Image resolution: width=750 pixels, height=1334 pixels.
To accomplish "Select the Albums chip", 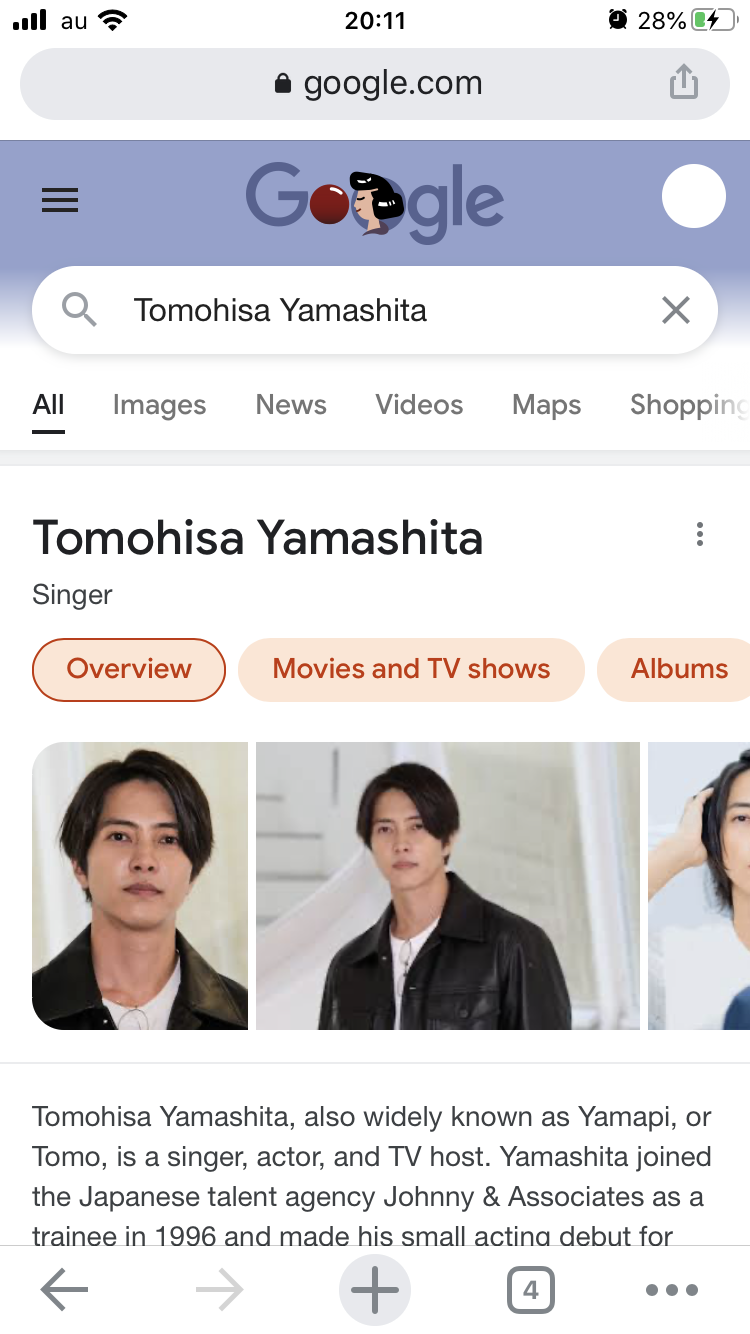I will (679, 669).
